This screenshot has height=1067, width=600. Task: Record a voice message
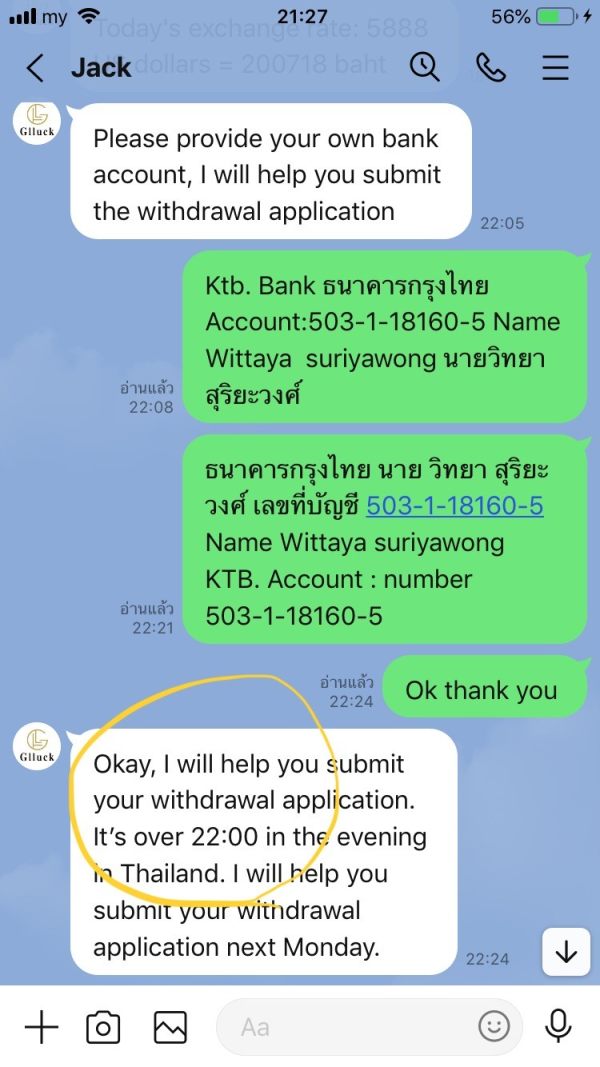pos(558,1026)
